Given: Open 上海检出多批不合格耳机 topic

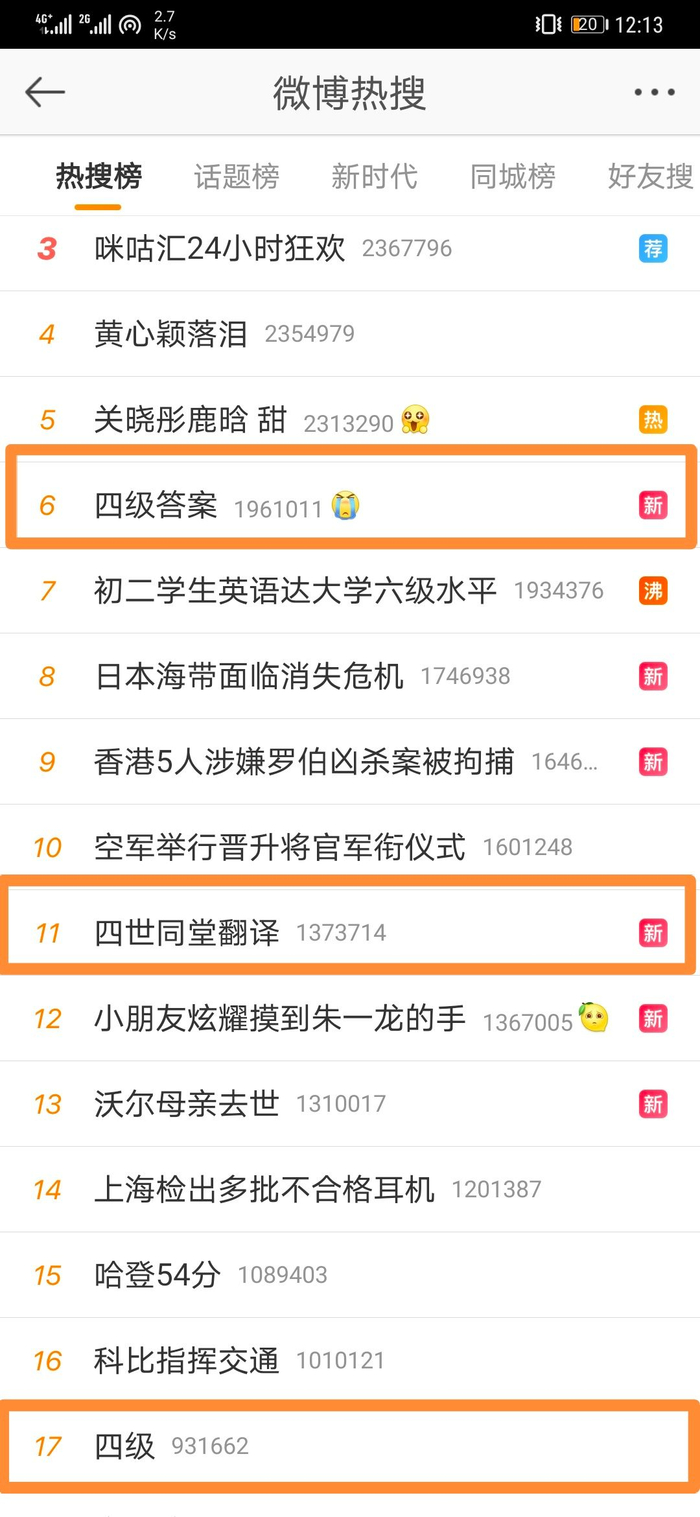Looking at the screenshot, I should 264,1190.
